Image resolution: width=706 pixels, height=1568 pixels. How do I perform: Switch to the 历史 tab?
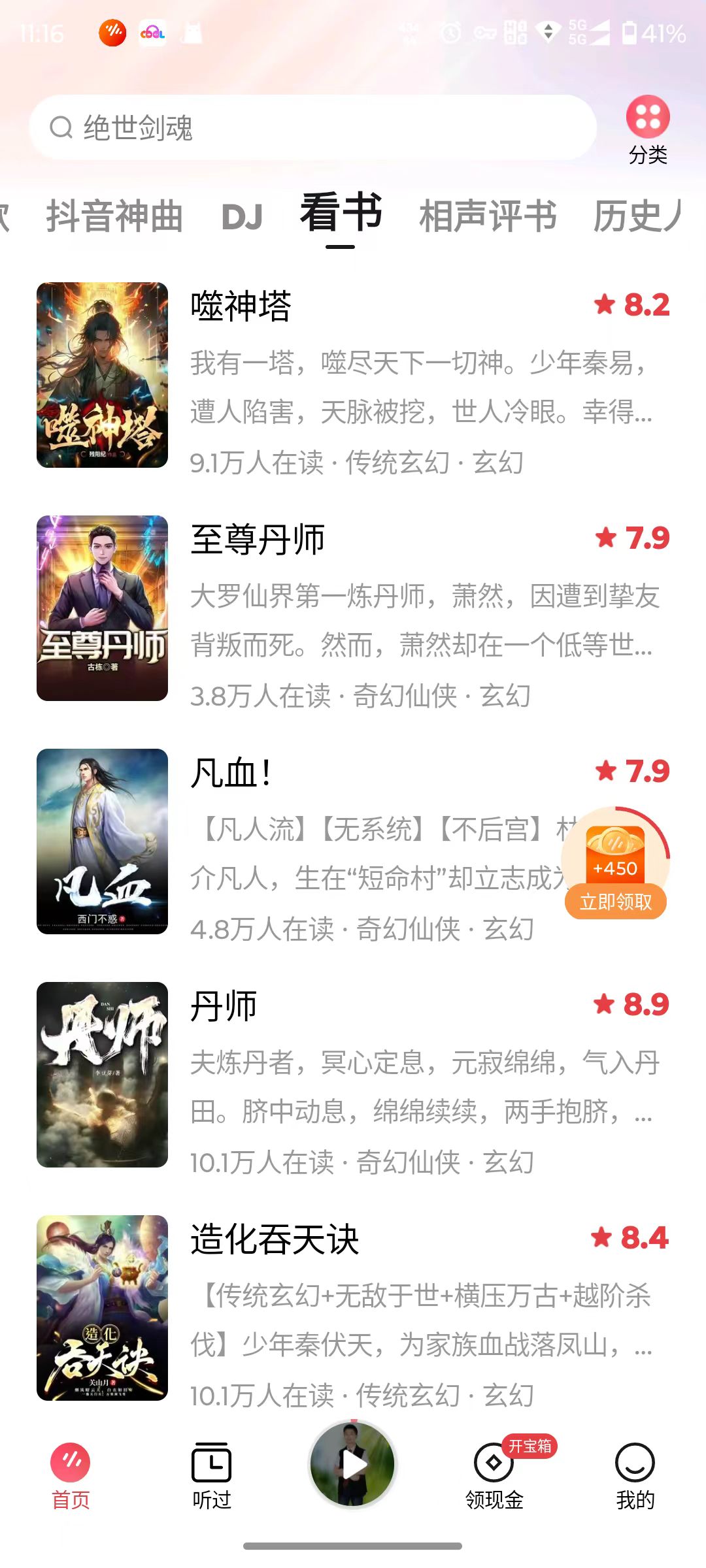(x=637, y=216)
